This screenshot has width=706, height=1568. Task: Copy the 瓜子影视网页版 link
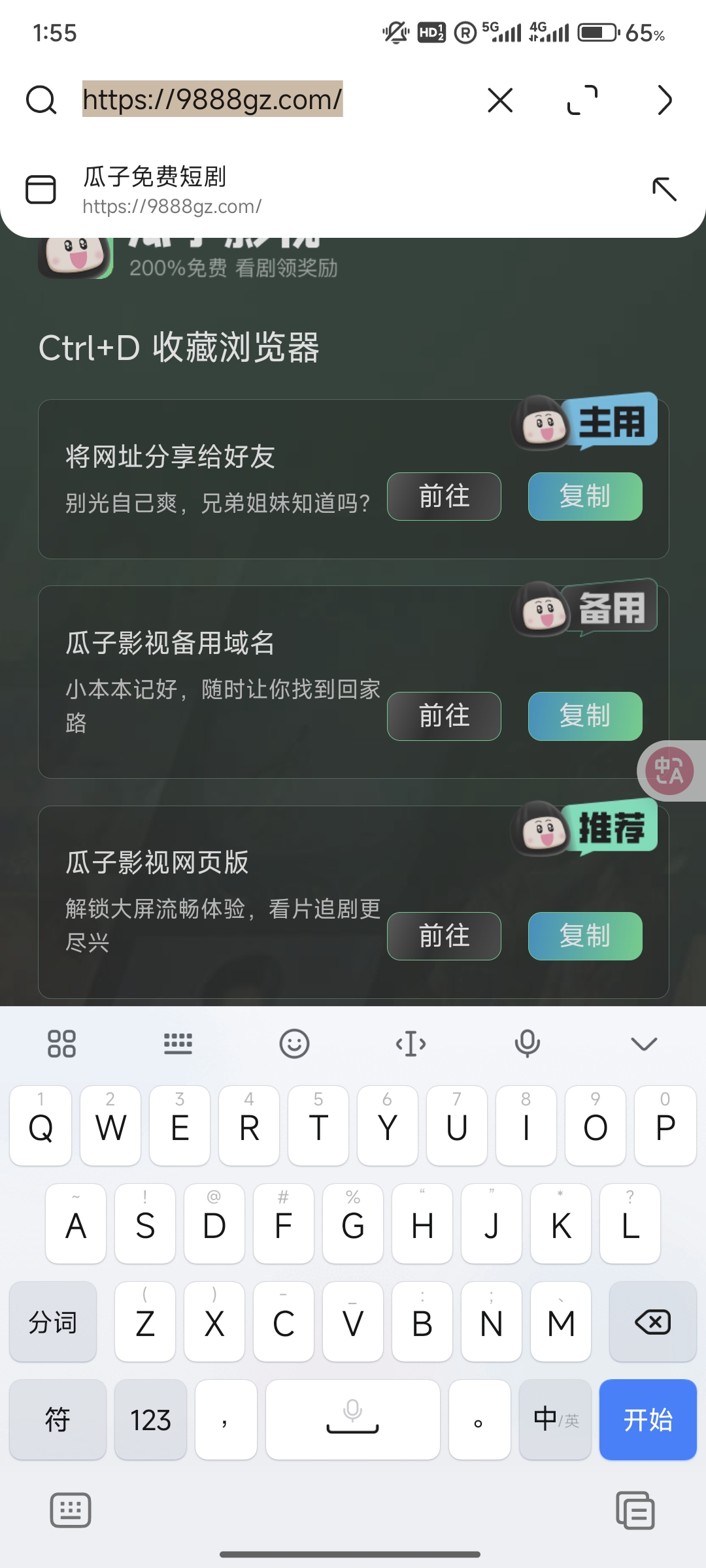[x=585, y=936]
